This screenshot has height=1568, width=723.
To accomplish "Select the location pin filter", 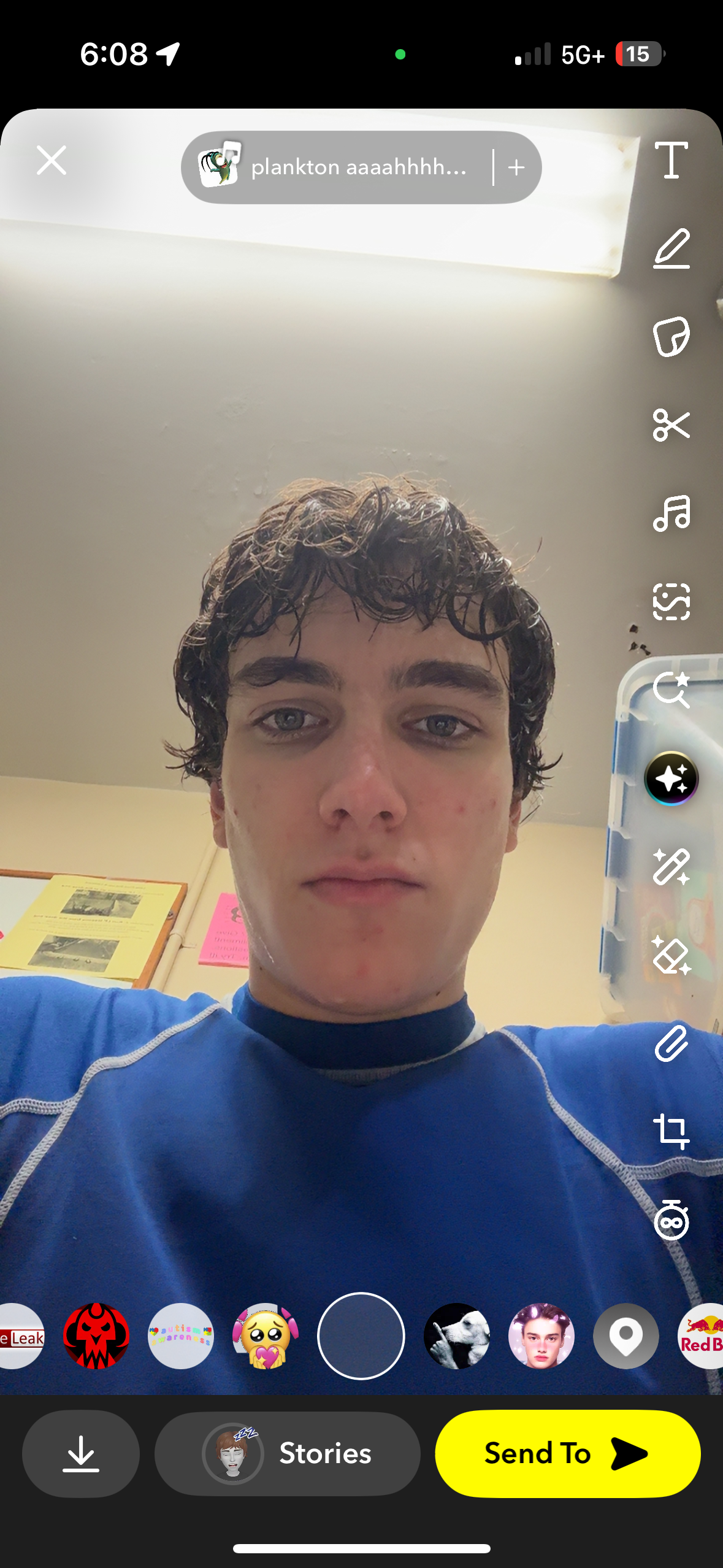I will click(x=625, y=1336).
